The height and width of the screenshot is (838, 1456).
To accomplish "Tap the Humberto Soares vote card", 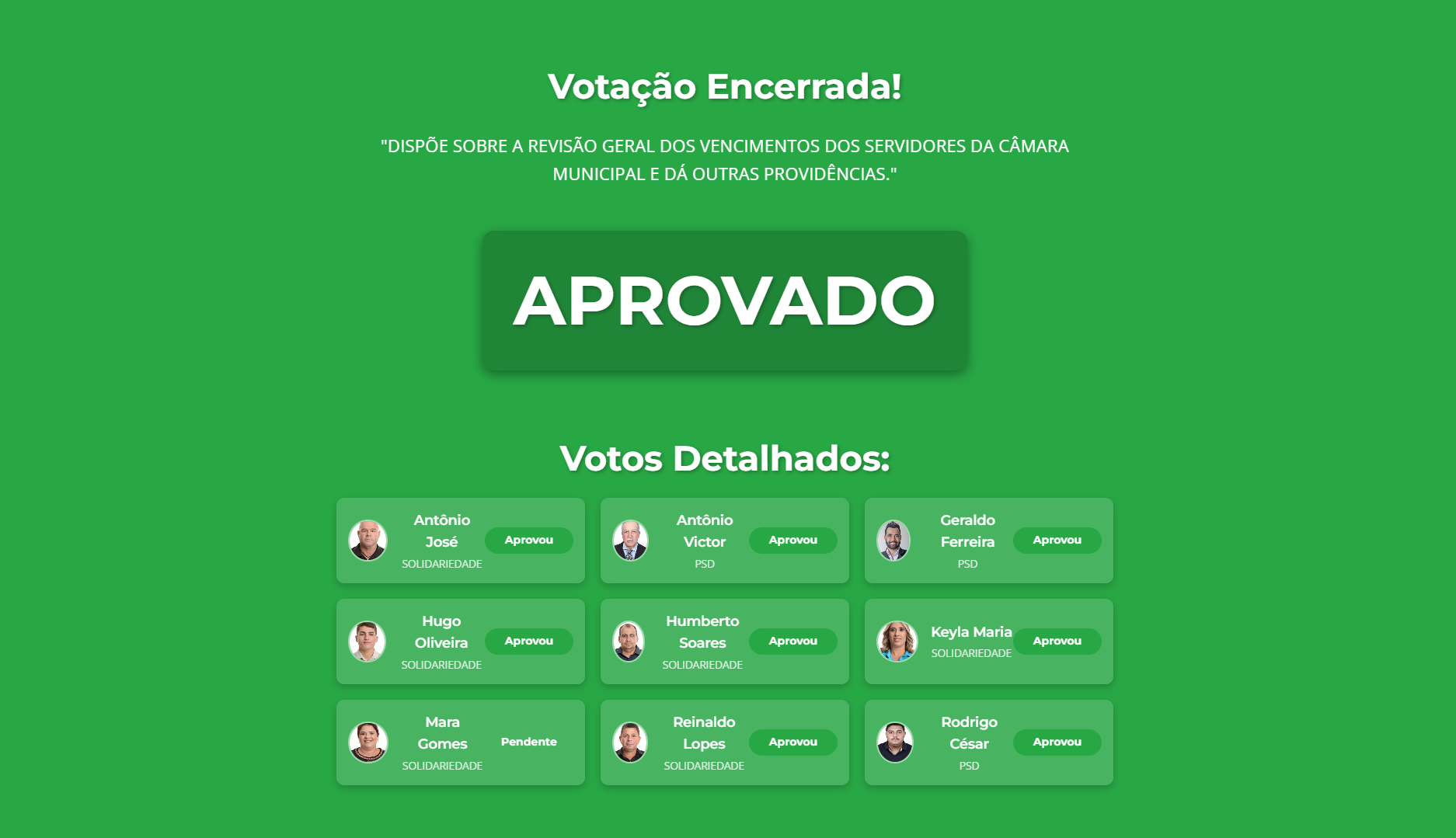I will tap(724, 642).
